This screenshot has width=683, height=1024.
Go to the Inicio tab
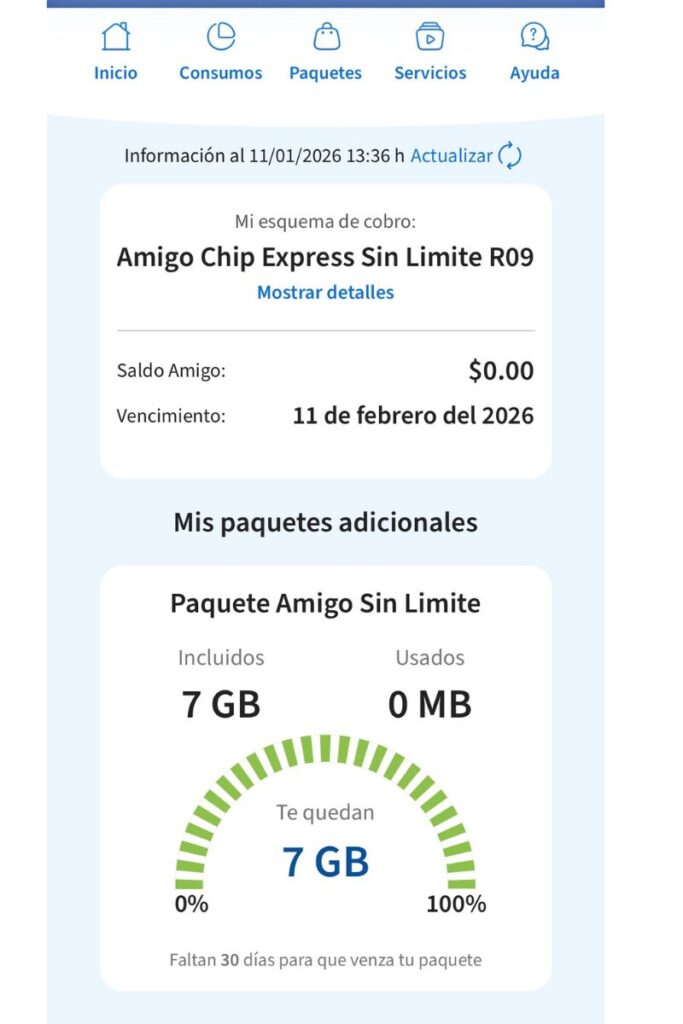[116, 52]
